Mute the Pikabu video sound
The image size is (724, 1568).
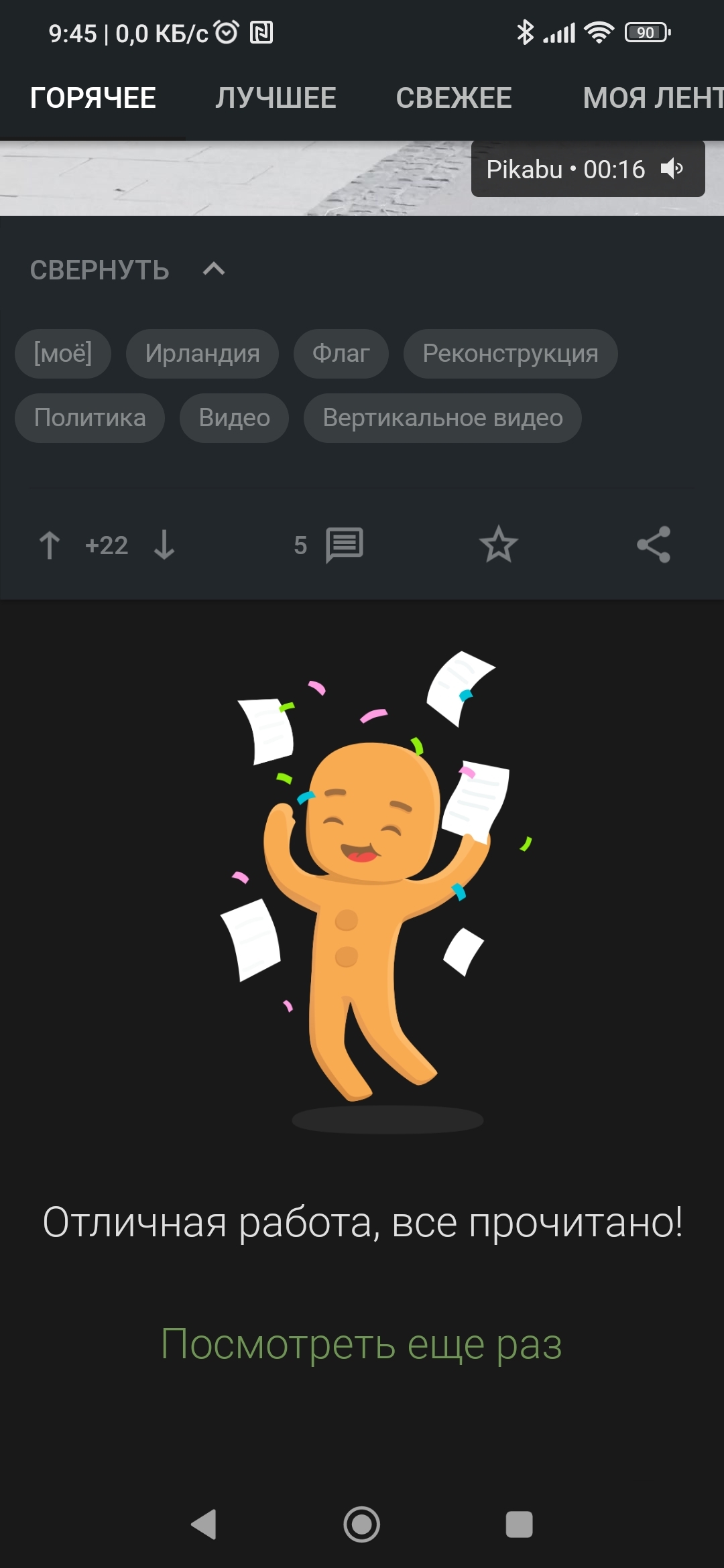click(x=672, y=169)
